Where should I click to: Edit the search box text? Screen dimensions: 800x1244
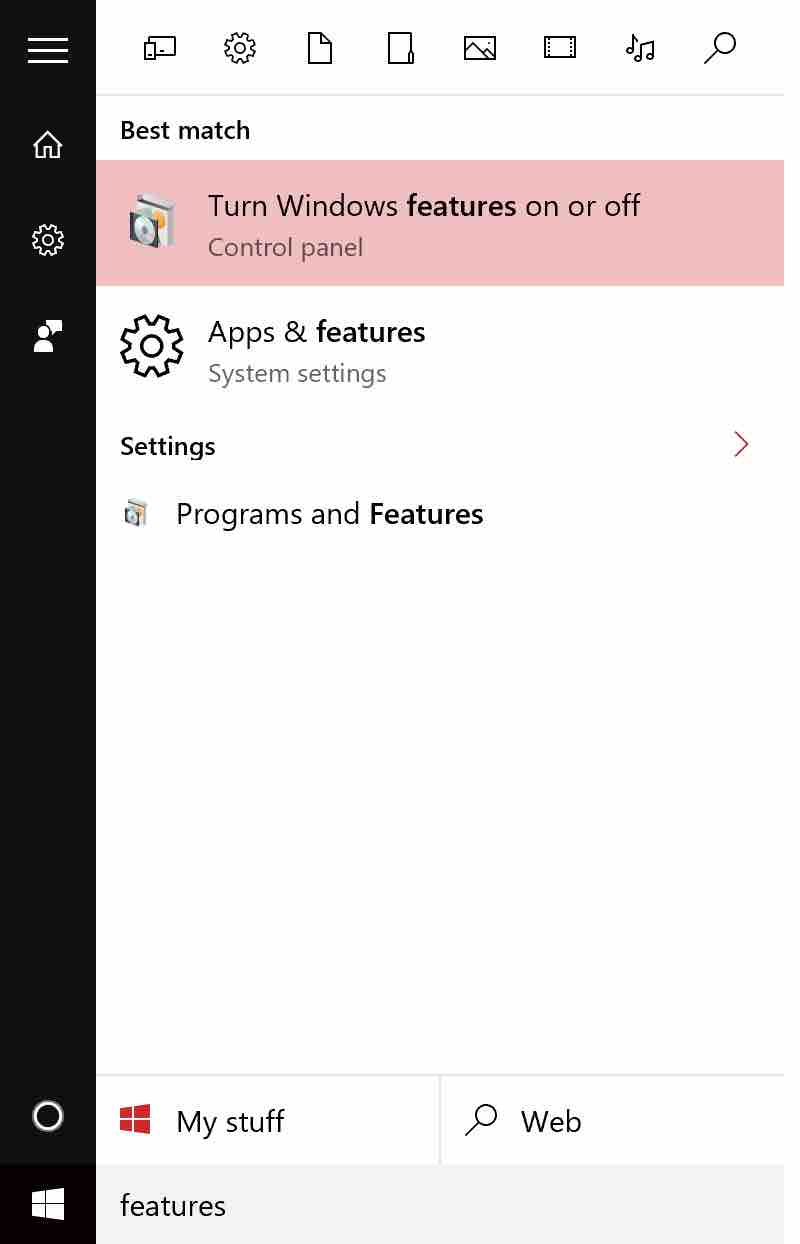(x=440, y=1206)
